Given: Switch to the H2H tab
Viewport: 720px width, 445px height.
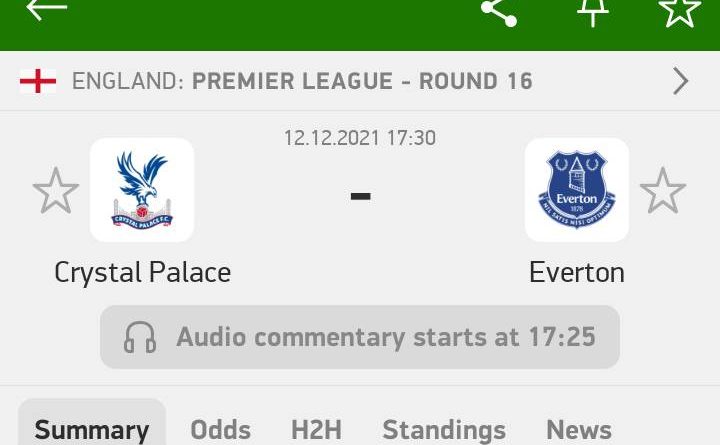Looking at the screenshot, I should (316, 429).
